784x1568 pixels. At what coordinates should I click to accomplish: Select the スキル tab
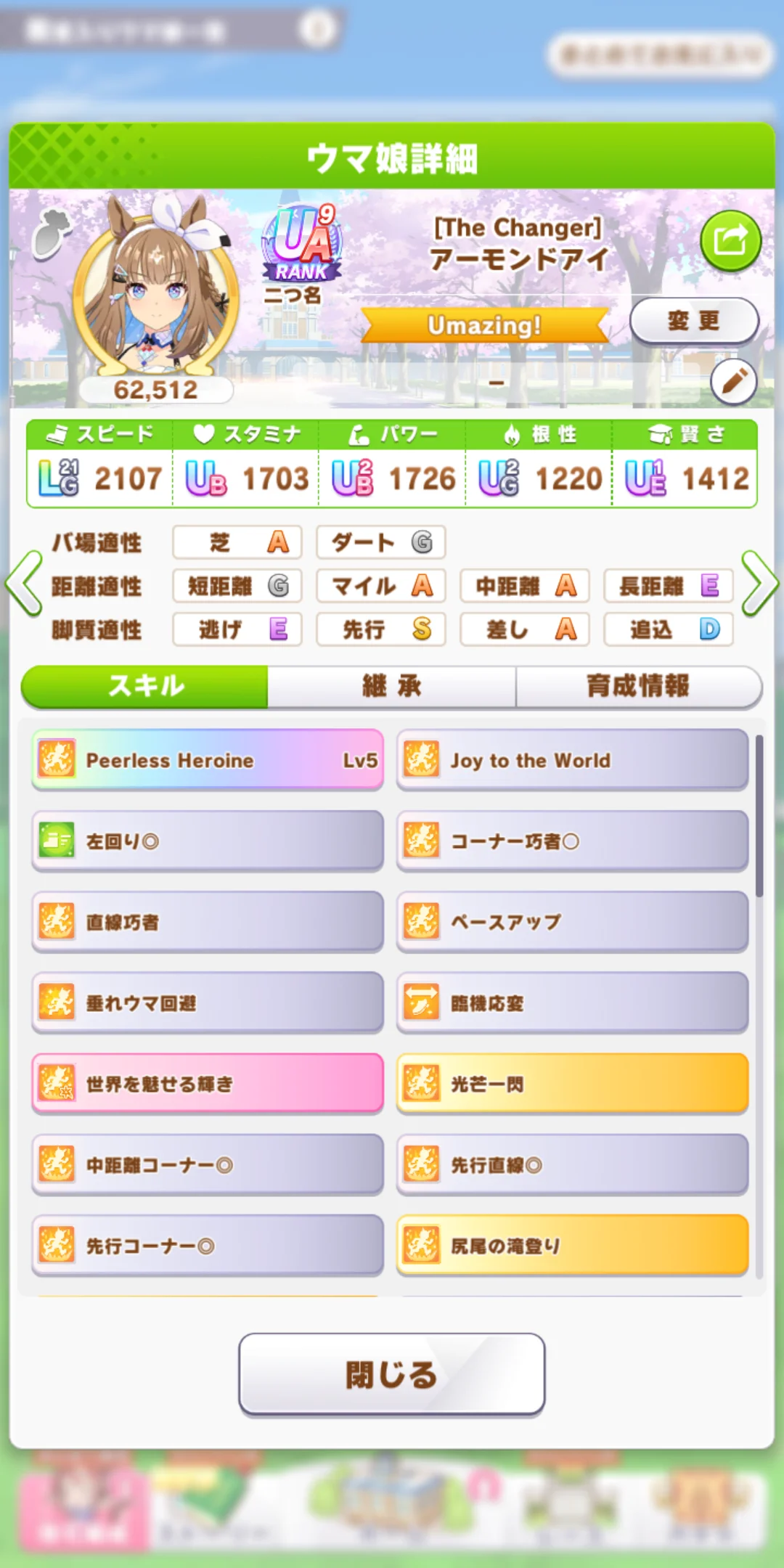(145, 686)
